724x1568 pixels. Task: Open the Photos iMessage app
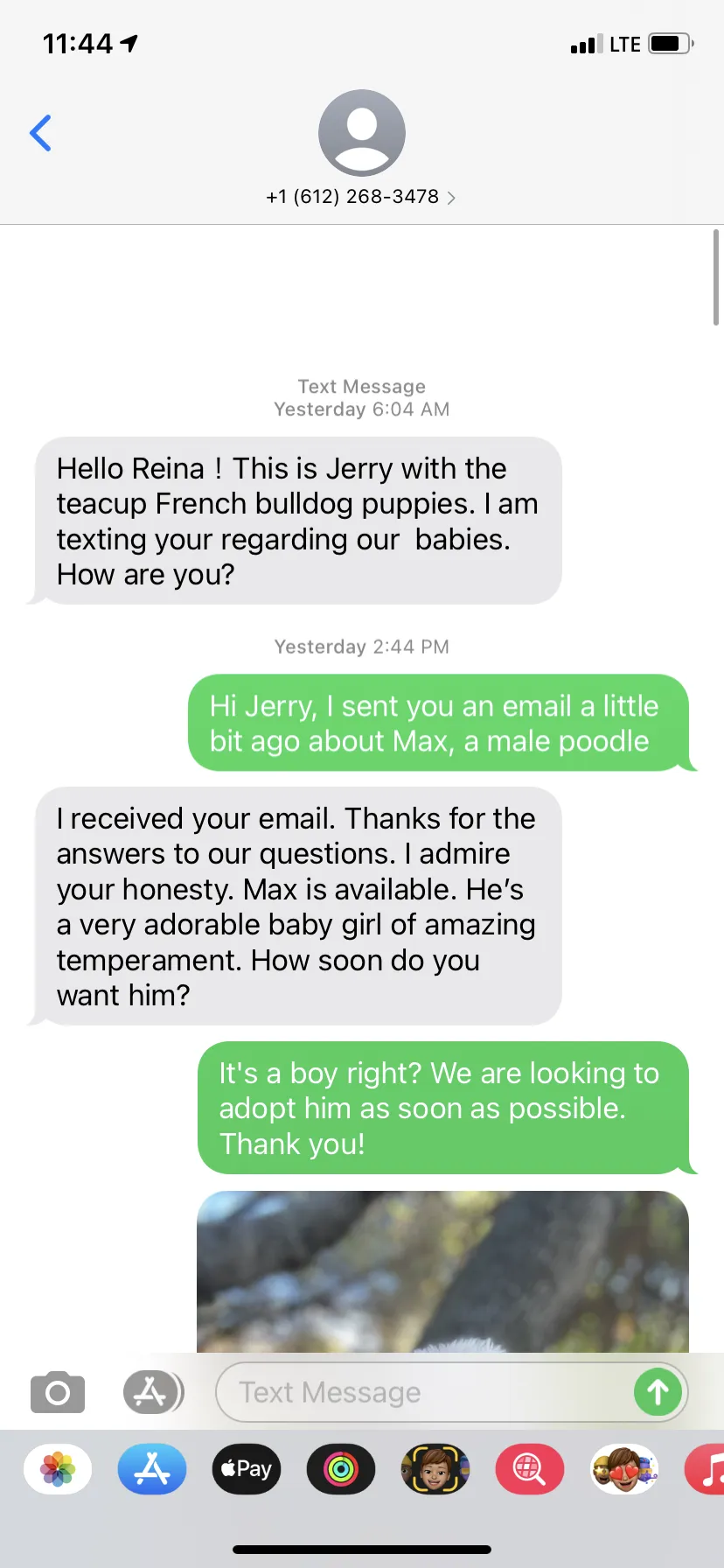[58, 1469]
